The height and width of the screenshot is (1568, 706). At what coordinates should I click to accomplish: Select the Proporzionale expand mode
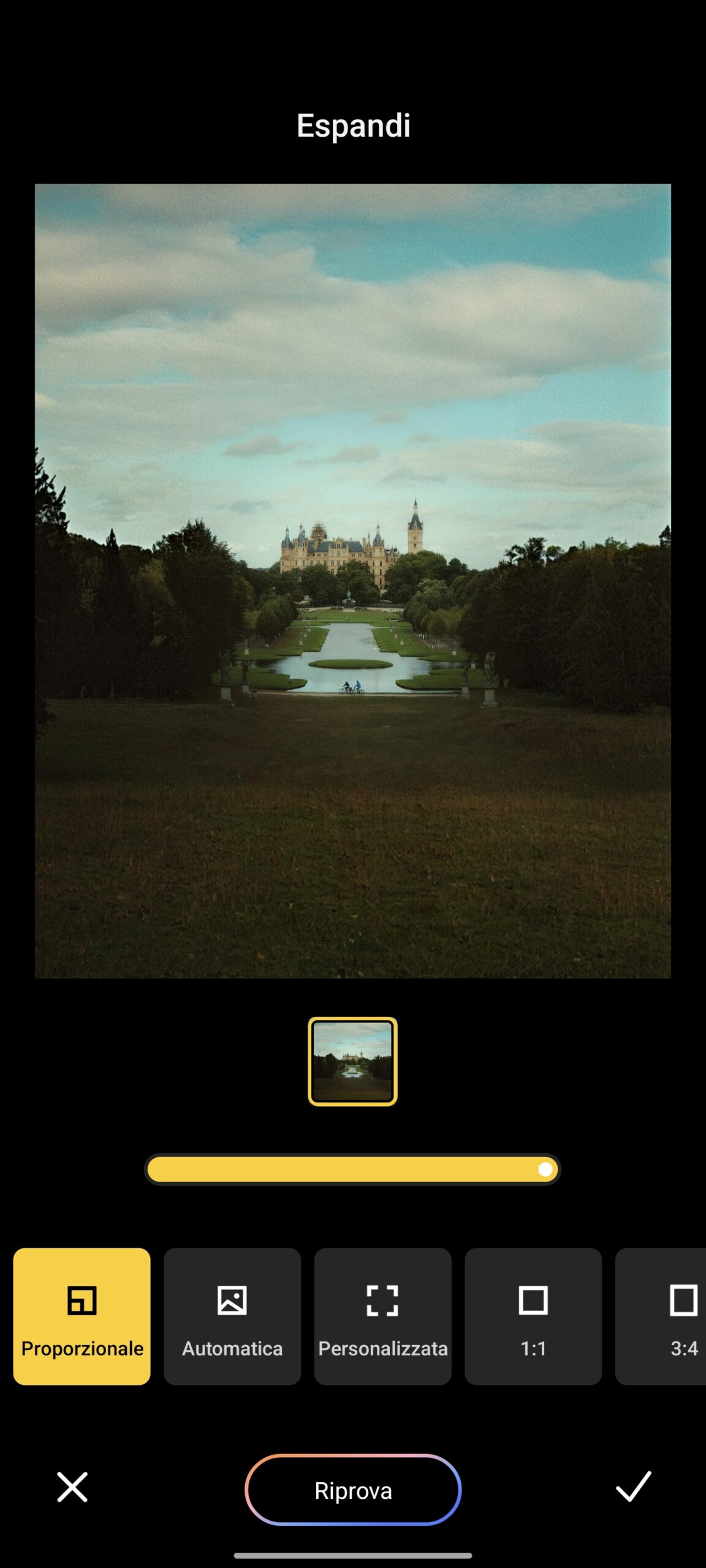coord(82,1316)
